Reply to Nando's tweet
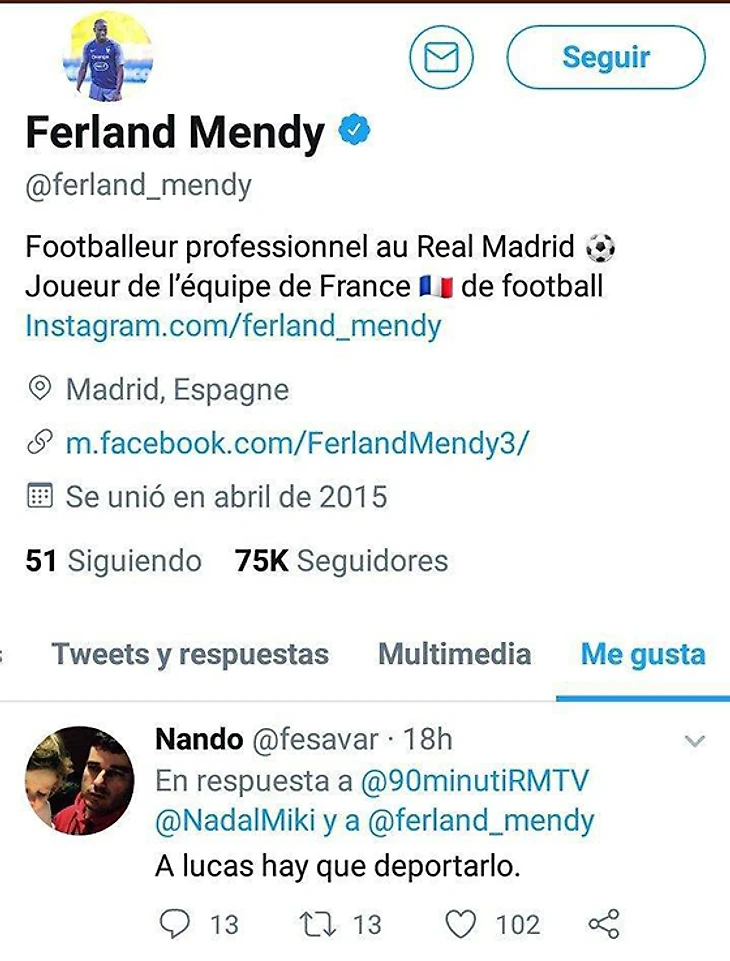This screenshot has width=730, height=961. coord(176,924)
